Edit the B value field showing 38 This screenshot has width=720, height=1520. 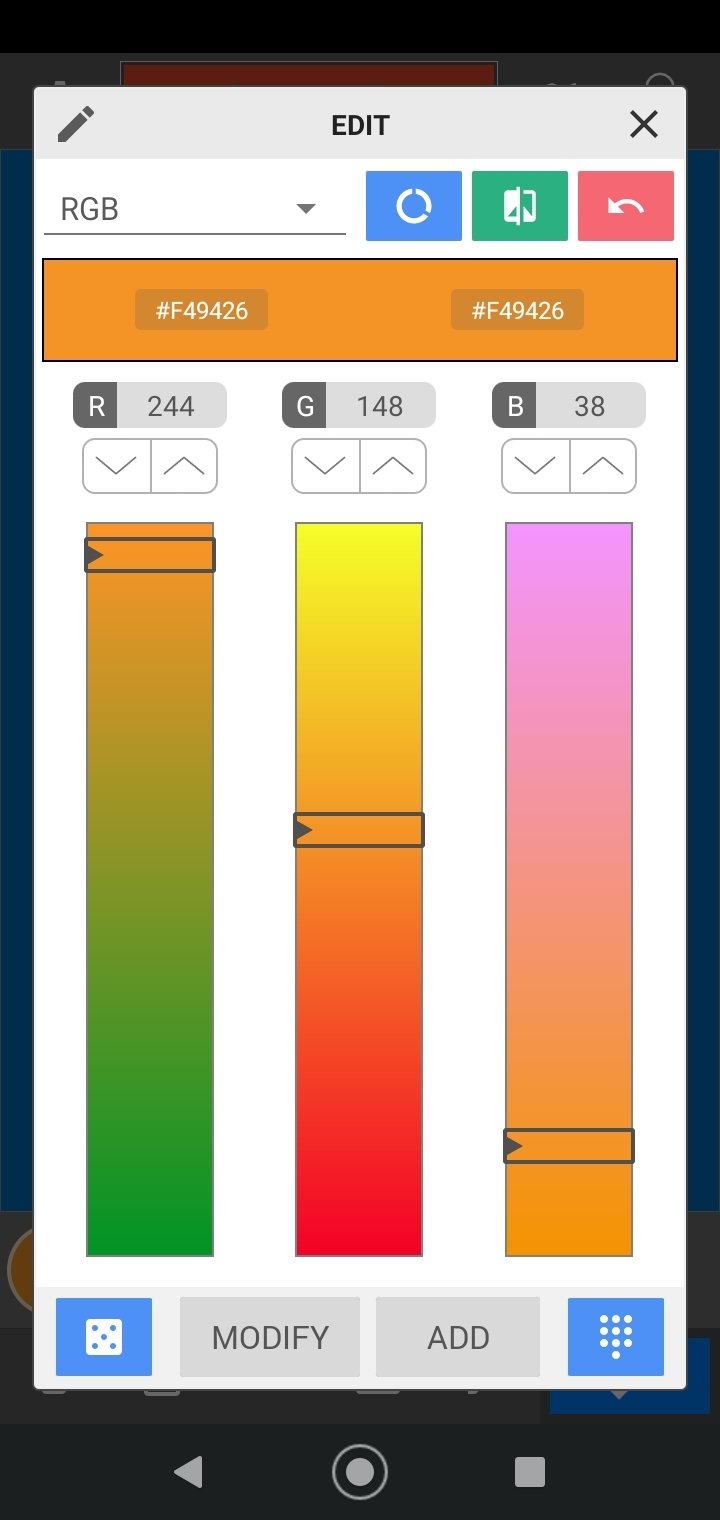pyautogui.click(x=590, y=406)
